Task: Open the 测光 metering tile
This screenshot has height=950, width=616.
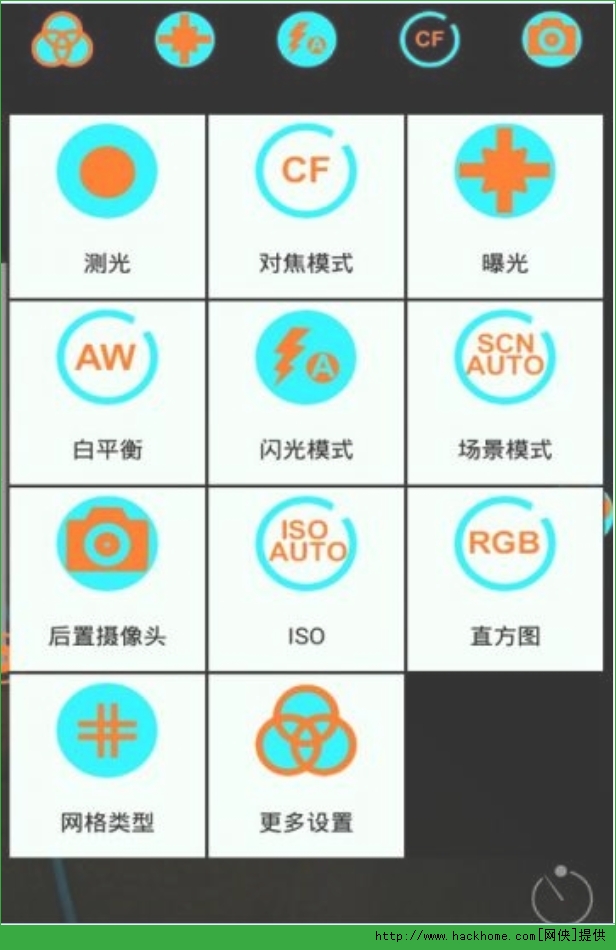Action: tap(107, 206)
